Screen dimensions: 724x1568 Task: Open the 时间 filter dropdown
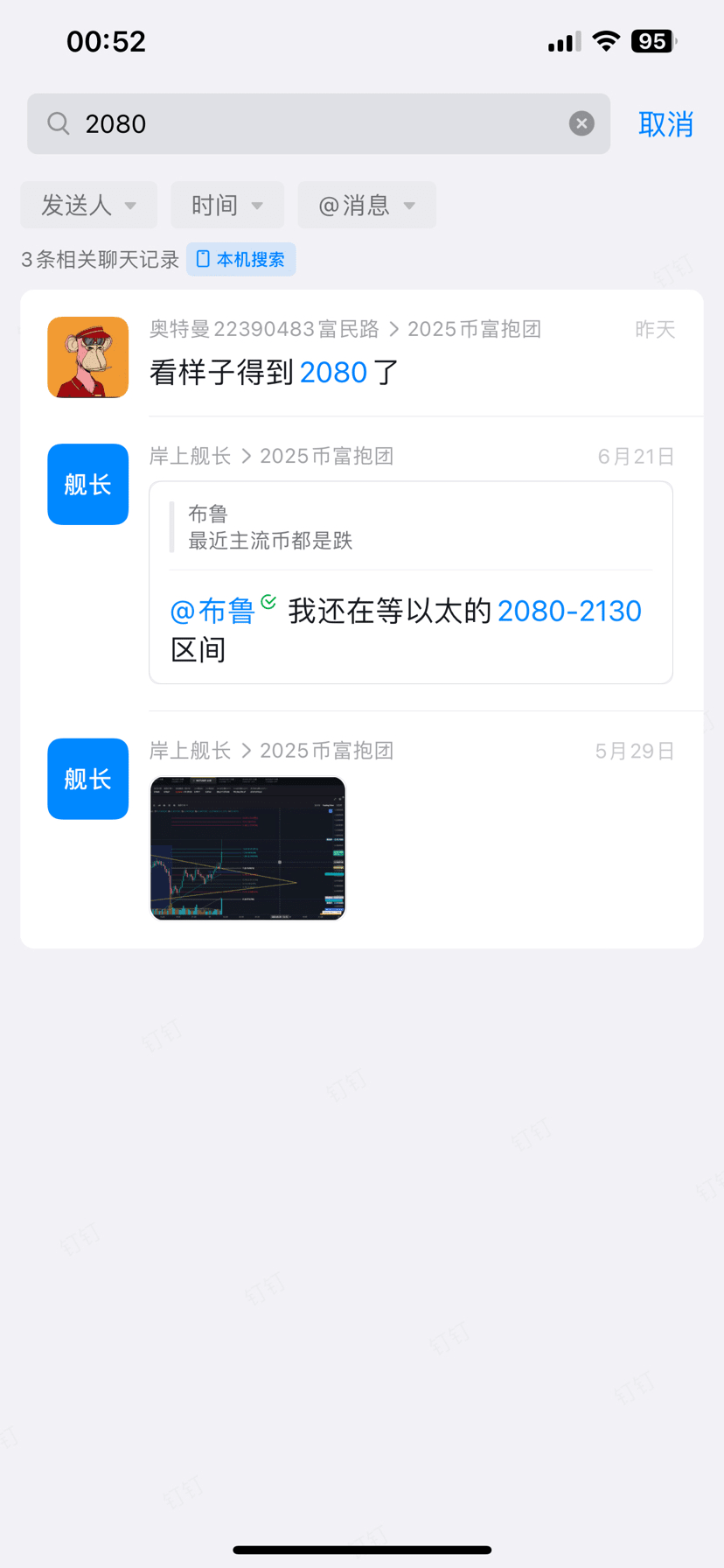click(x=227, y=205)
